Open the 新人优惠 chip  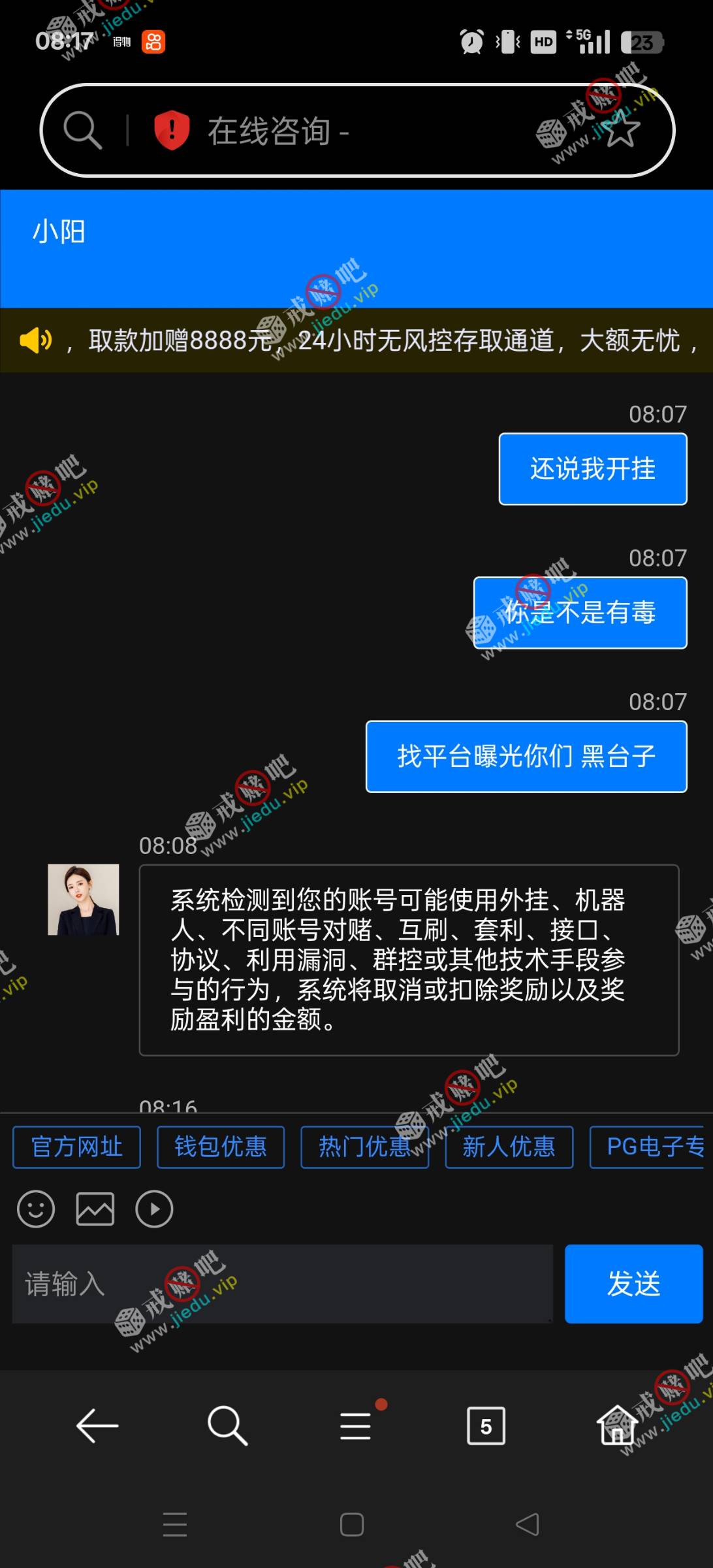509,1147
